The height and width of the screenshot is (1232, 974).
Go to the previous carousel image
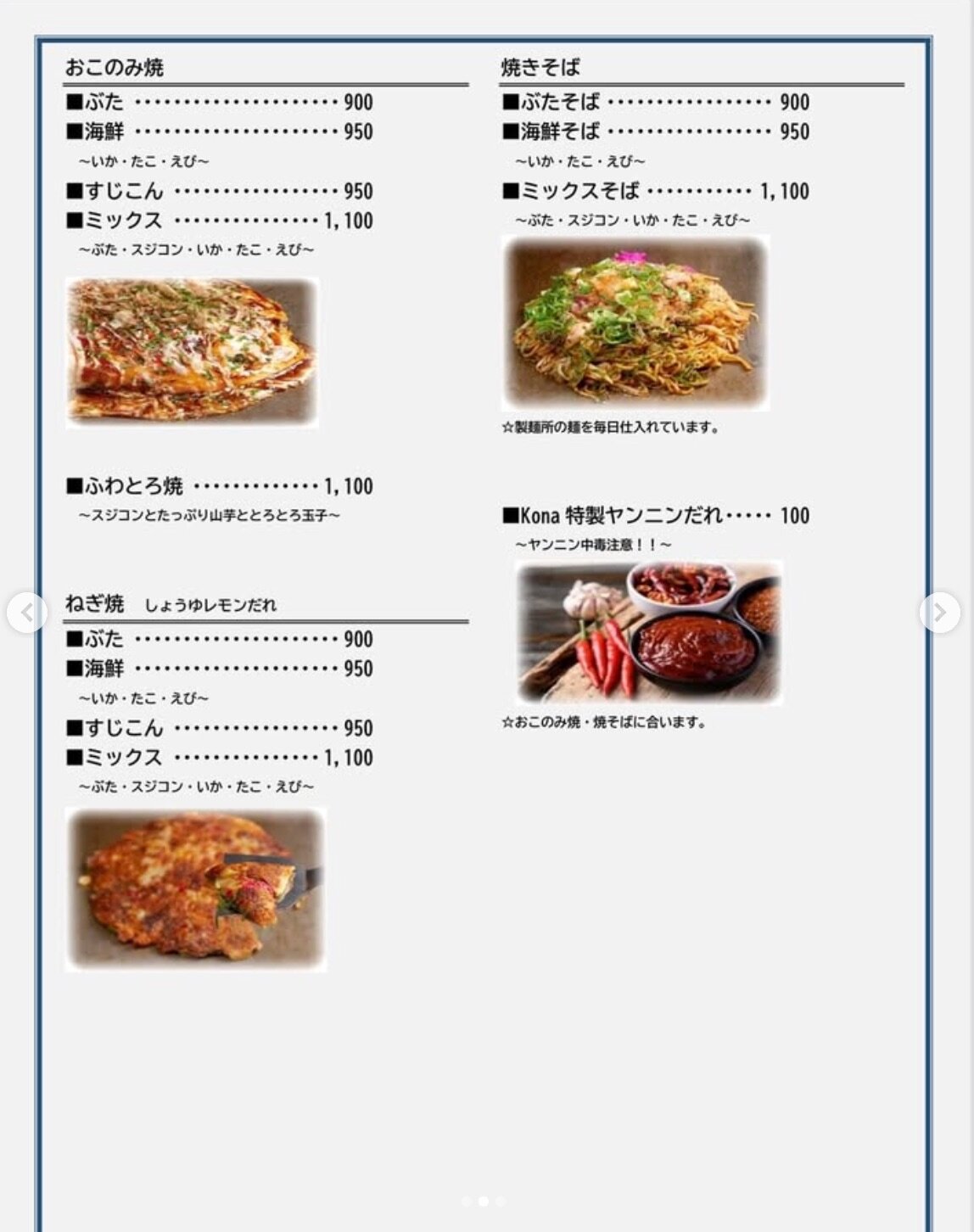[x=26, y=612]
